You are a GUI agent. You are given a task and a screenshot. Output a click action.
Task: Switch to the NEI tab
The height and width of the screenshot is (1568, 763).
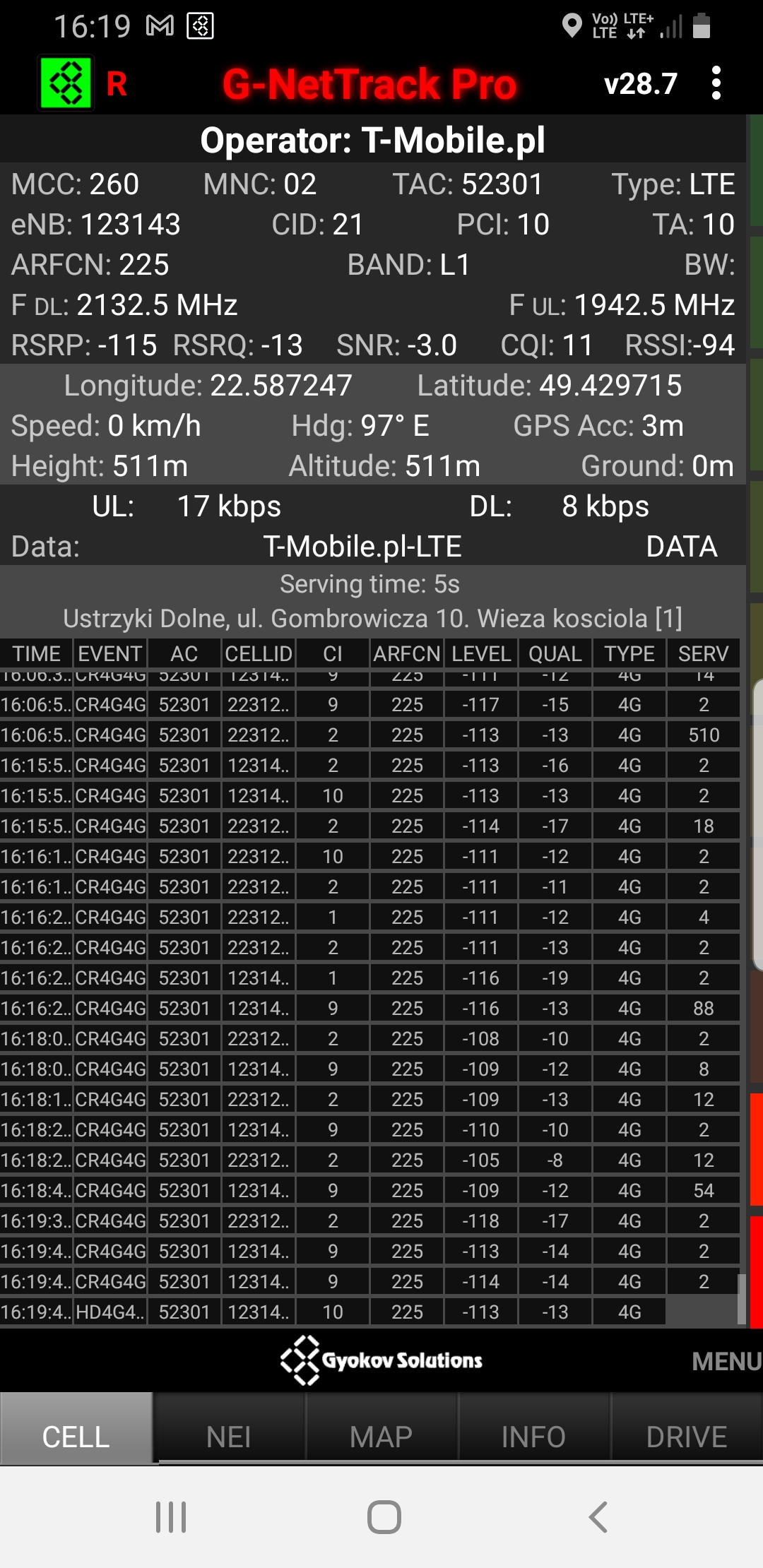(229, 1437)
